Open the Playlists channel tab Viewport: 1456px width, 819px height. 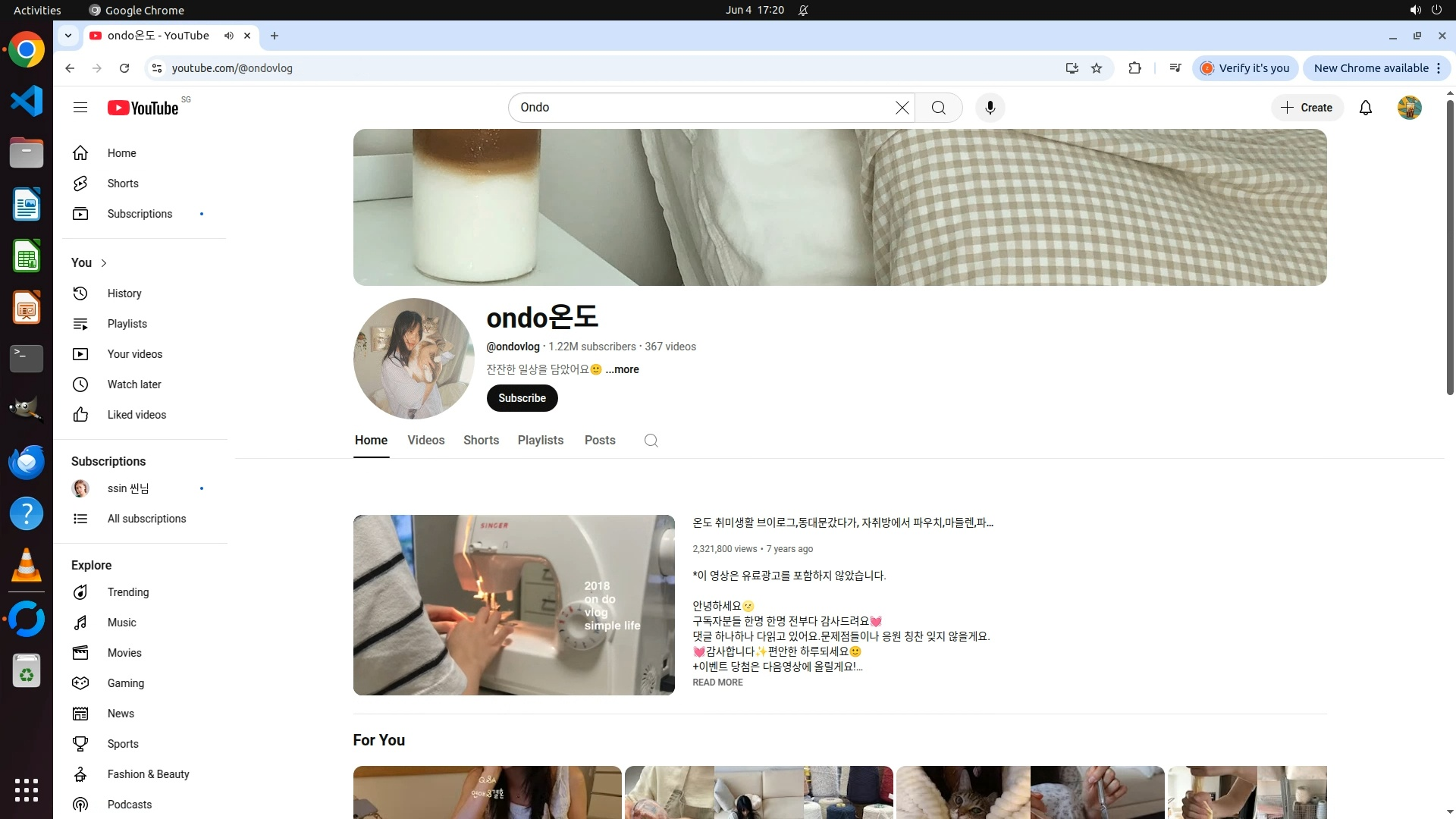[x=540, y=441]
